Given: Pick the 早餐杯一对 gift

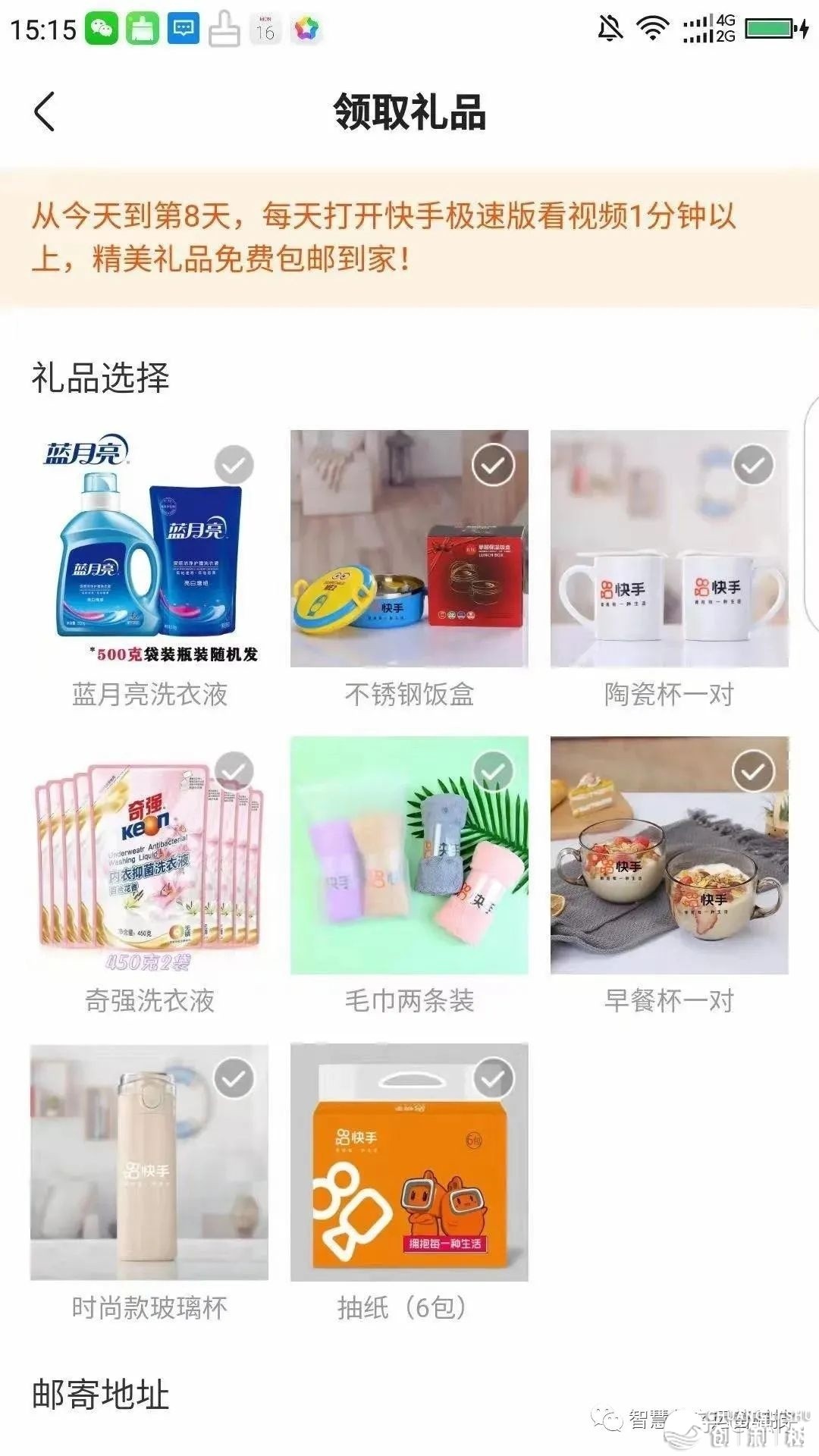Looking at the screenshot, I should [669, 857].
